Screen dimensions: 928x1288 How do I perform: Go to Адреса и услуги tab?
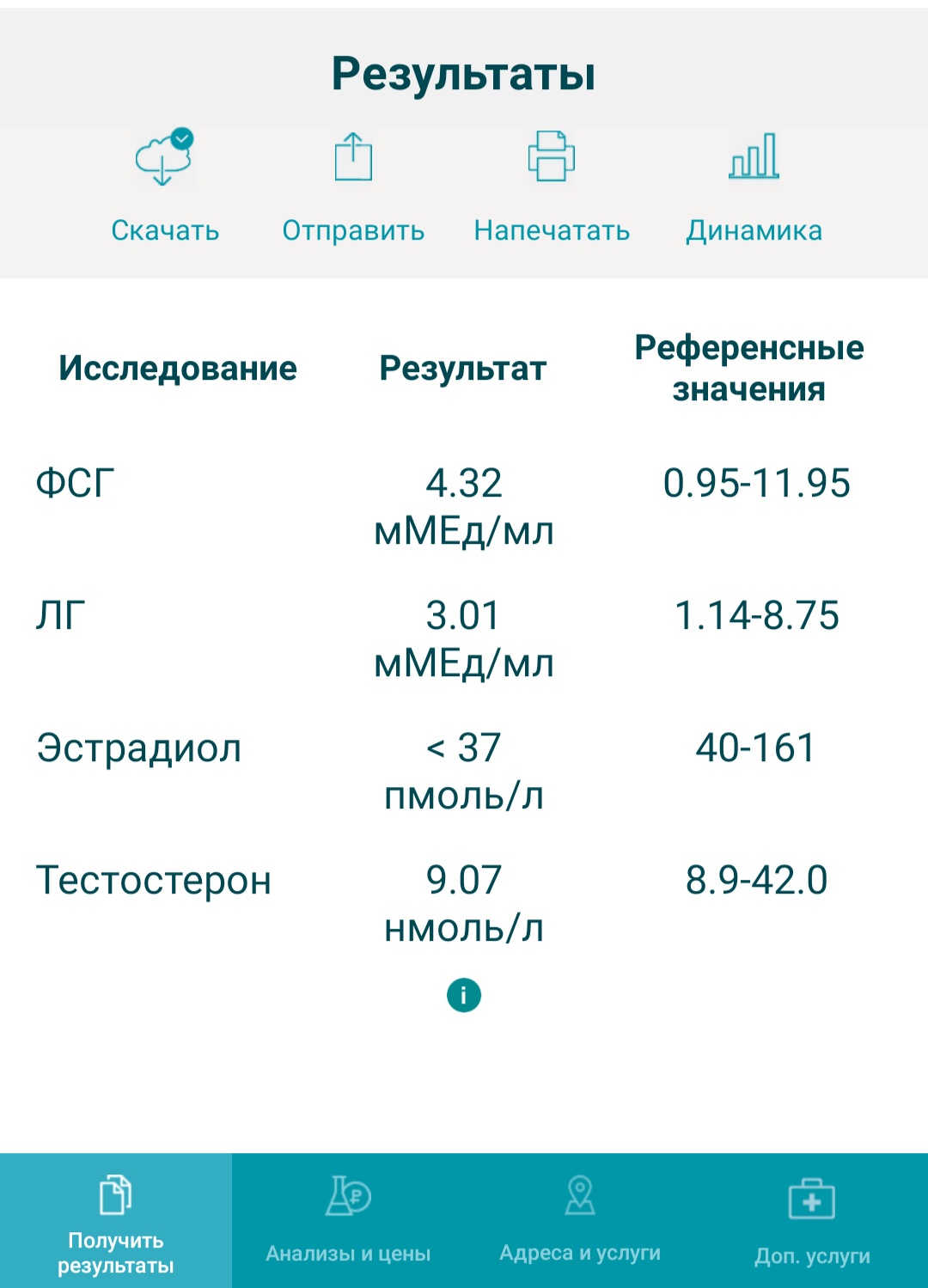pyautogui.click(x=580, y=1221)
